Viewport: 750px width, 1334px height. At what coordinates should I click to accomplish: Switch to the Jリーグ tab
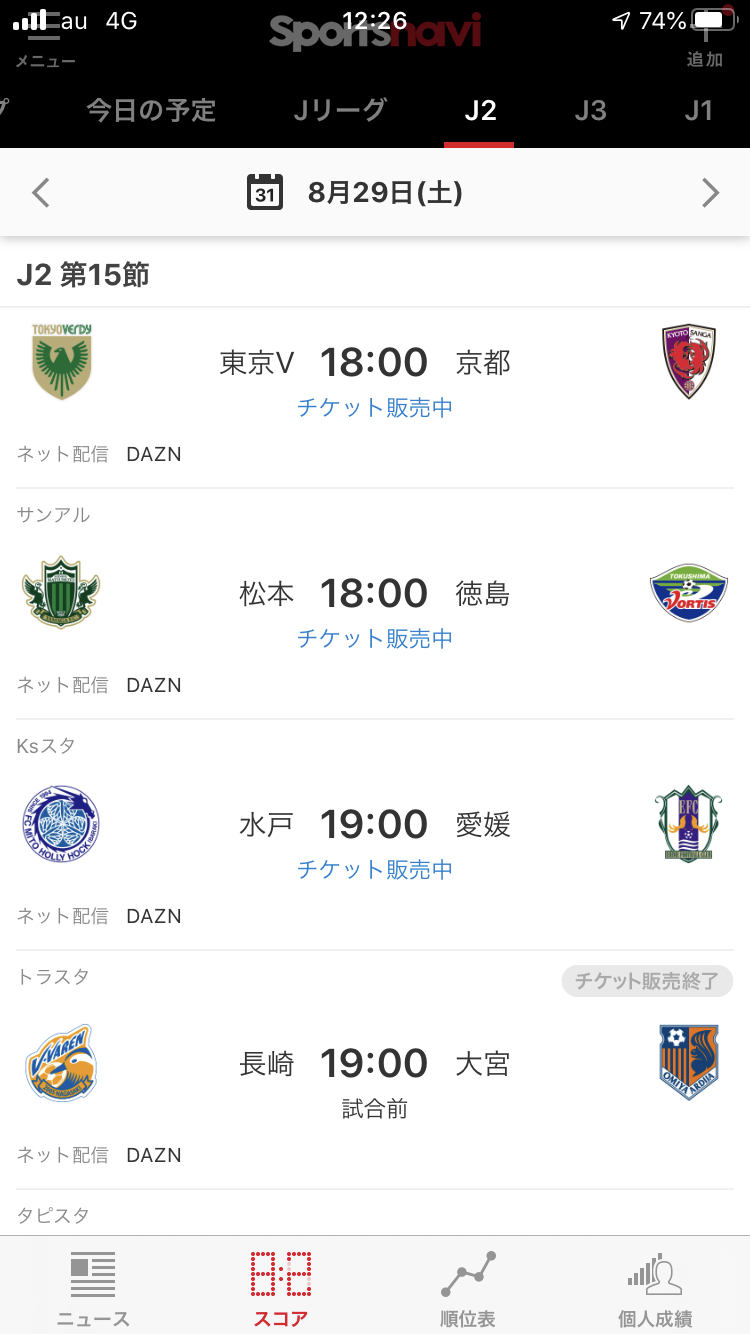[x=340, y=110]
